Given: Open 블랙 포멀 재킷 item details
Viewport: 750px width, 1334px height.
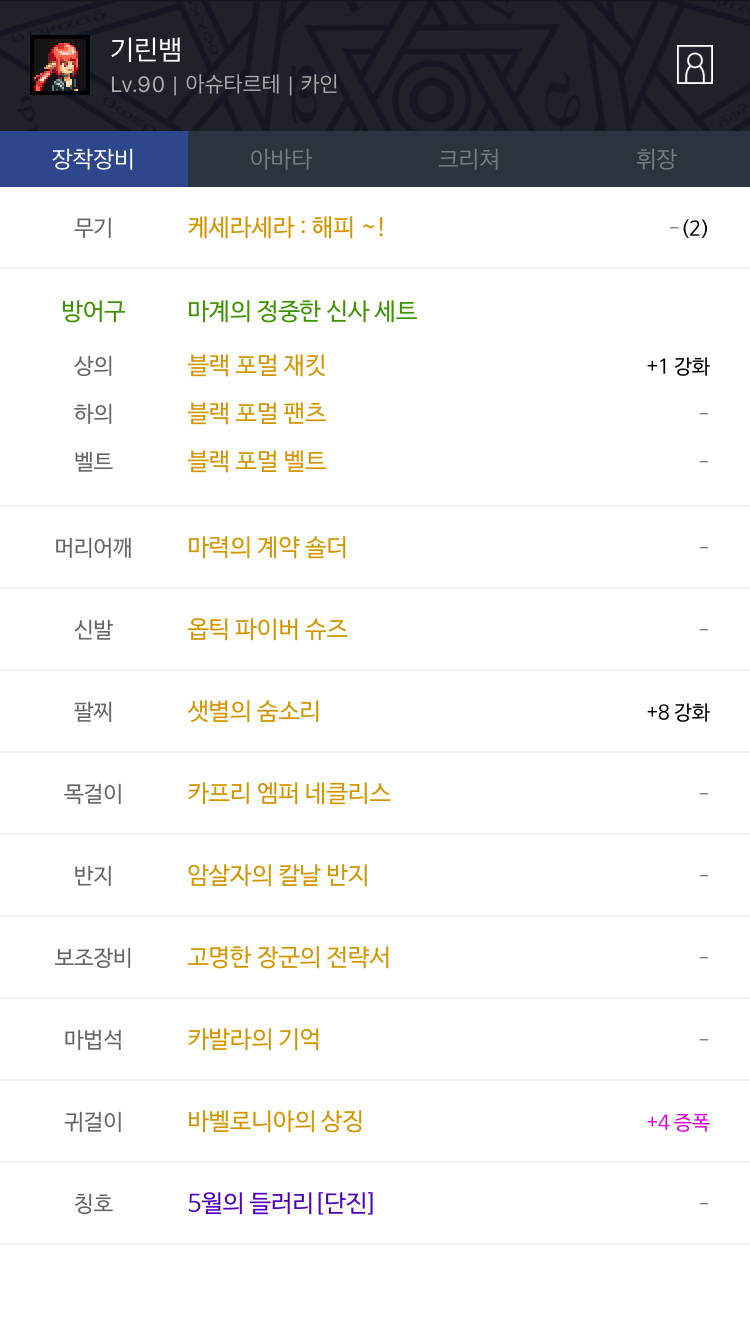Looking at the screenshot, I should point(257,366).
